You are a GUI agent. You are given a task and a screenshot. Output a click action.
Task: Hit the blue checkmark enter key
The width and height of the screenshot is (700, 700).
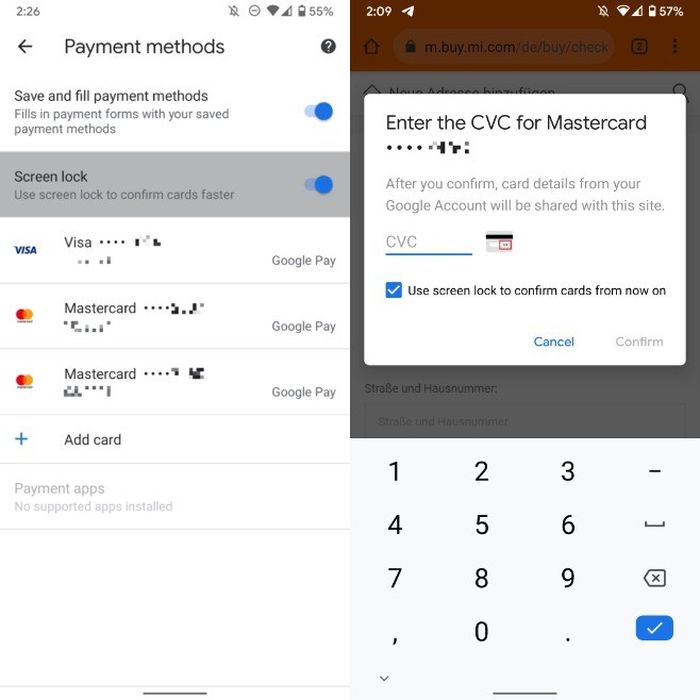[654, 628]
